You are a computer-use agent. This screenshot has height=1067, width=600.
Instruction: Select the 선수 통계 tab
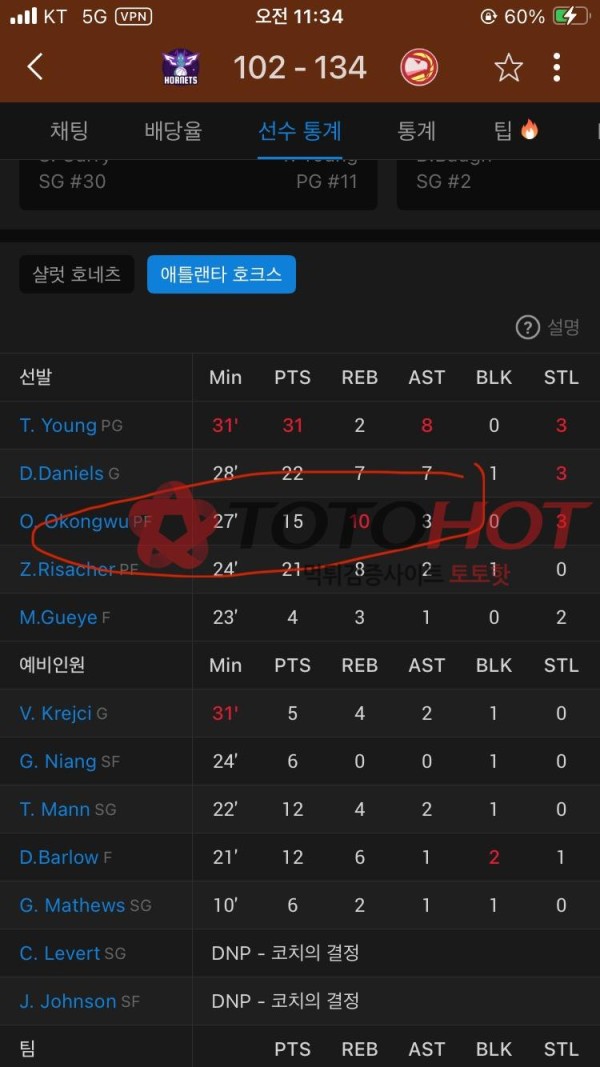point(300,130)
